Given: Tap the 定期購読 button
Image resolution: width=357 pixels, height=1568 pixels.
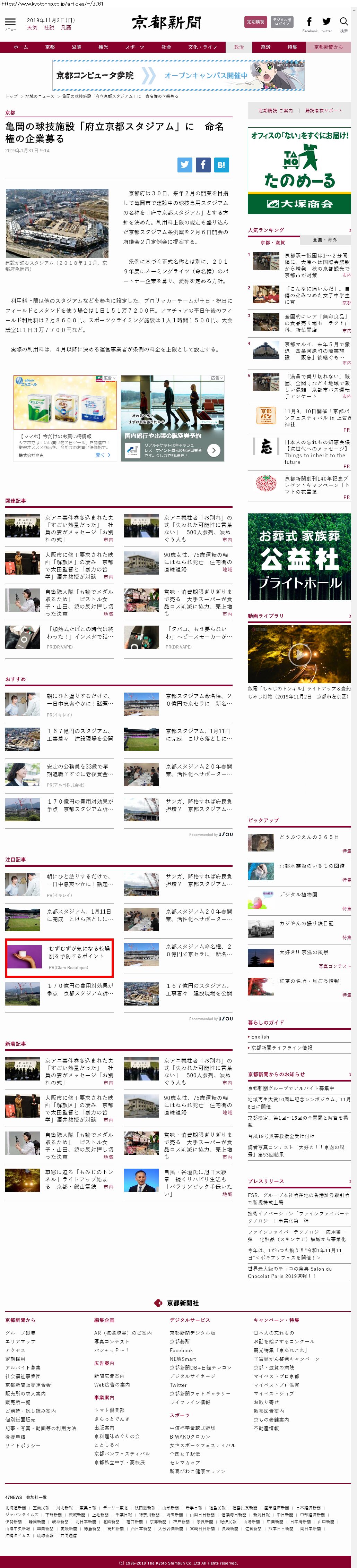Looking at the screenshot, I should coord(255,22).
